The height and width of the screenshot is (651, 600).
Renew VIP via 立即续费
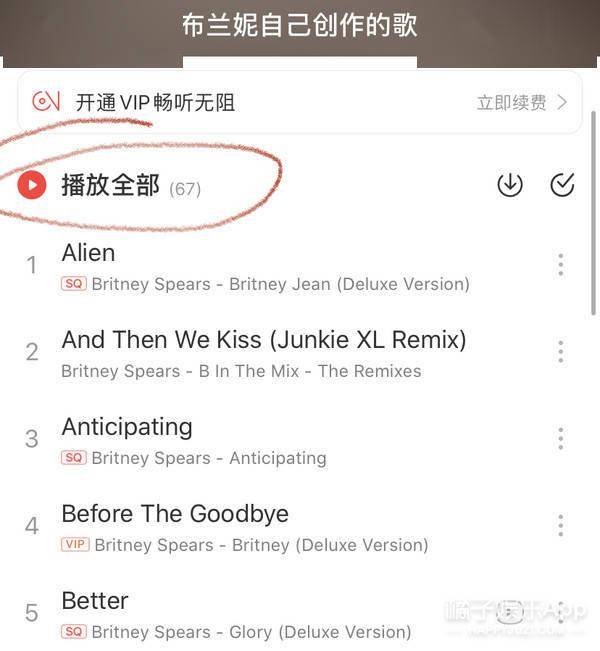[521, 102]
